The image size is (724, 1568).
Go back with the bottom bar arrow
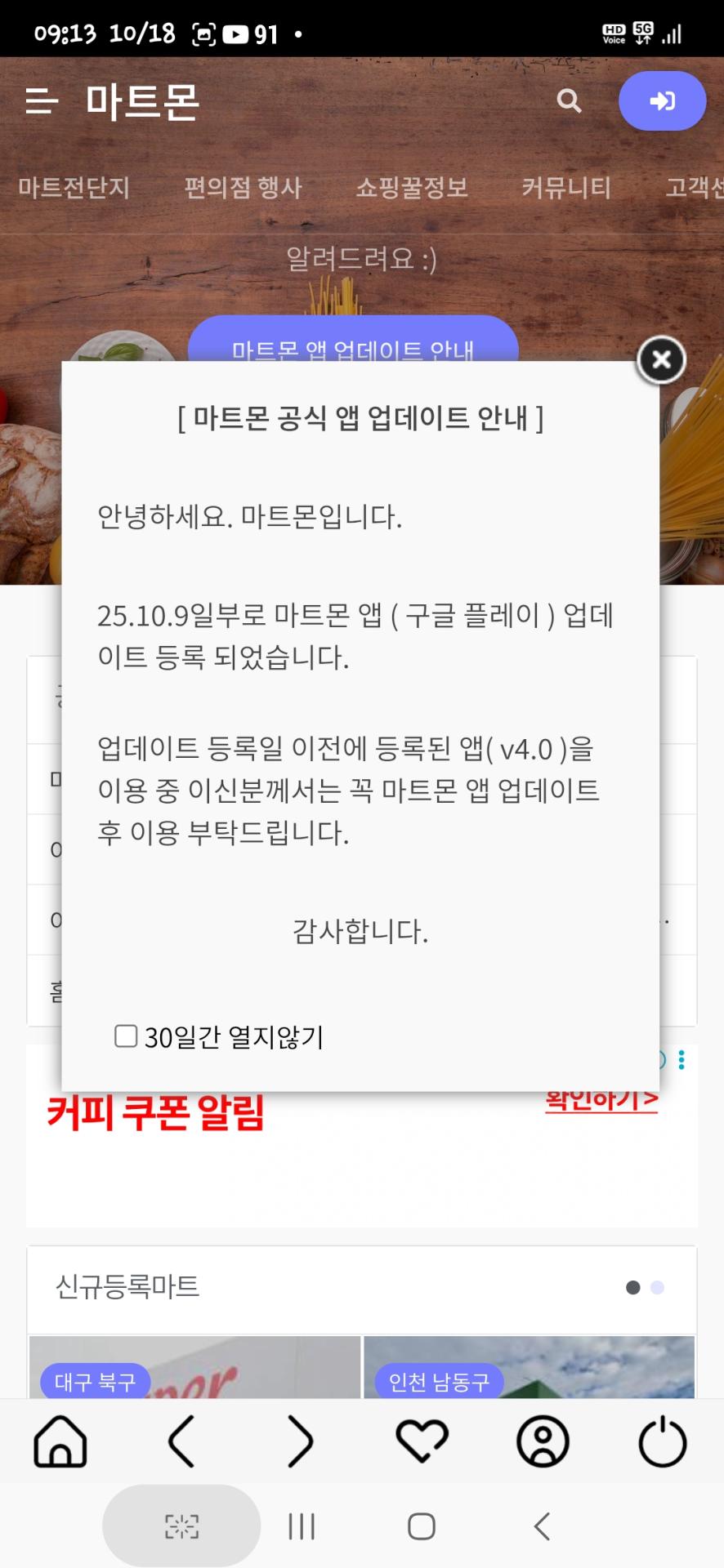point(181,1442)
